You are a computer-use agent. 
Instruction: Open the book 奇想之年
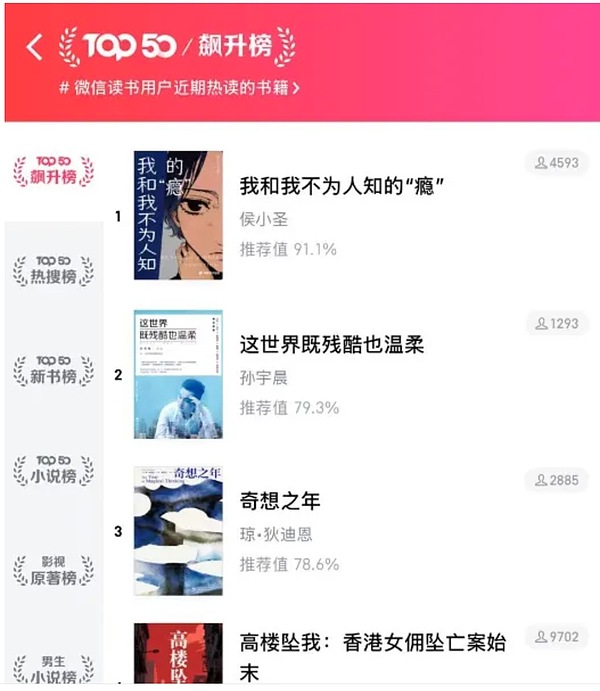[280, 502]
